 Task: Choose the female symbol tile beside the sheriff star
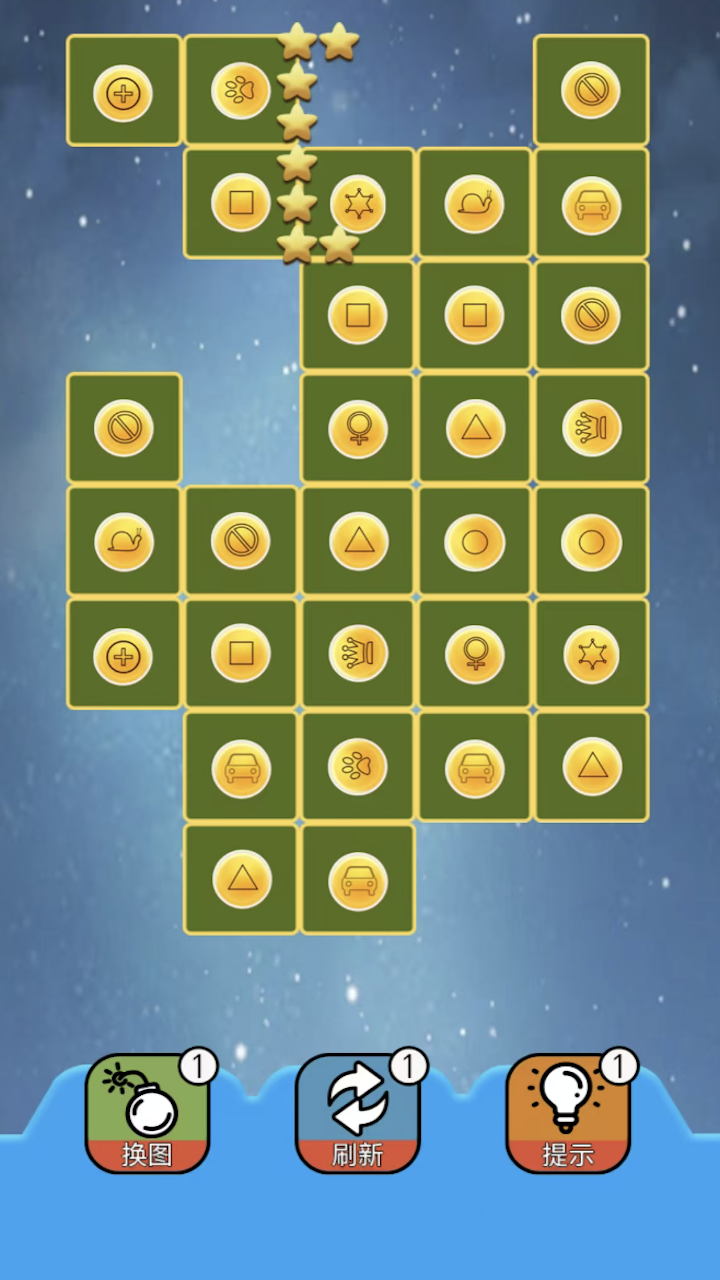(474, 655)
